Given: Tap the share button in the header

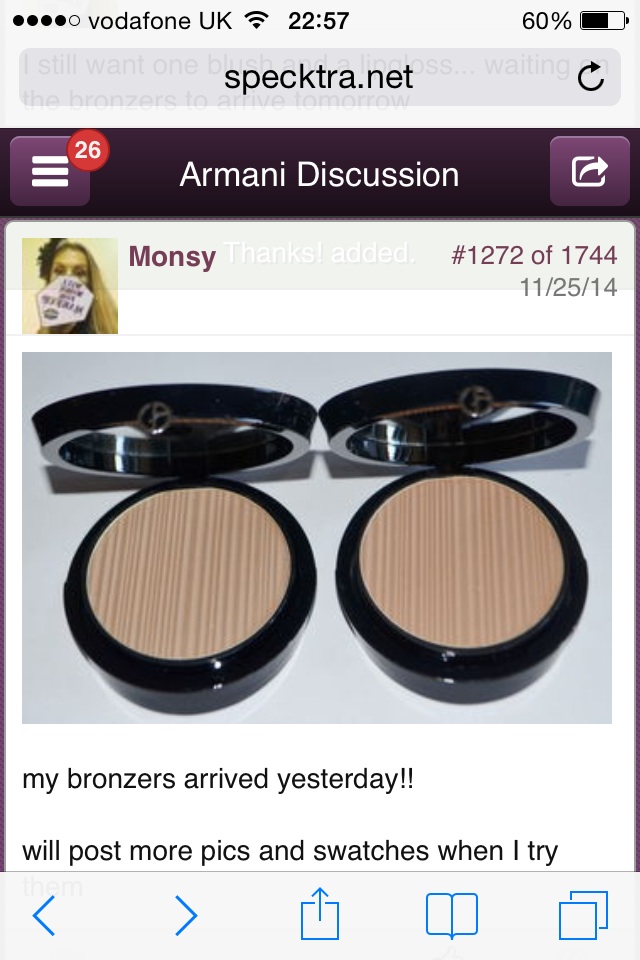Looking at the screenshot, I should click(x=588, y=173).
